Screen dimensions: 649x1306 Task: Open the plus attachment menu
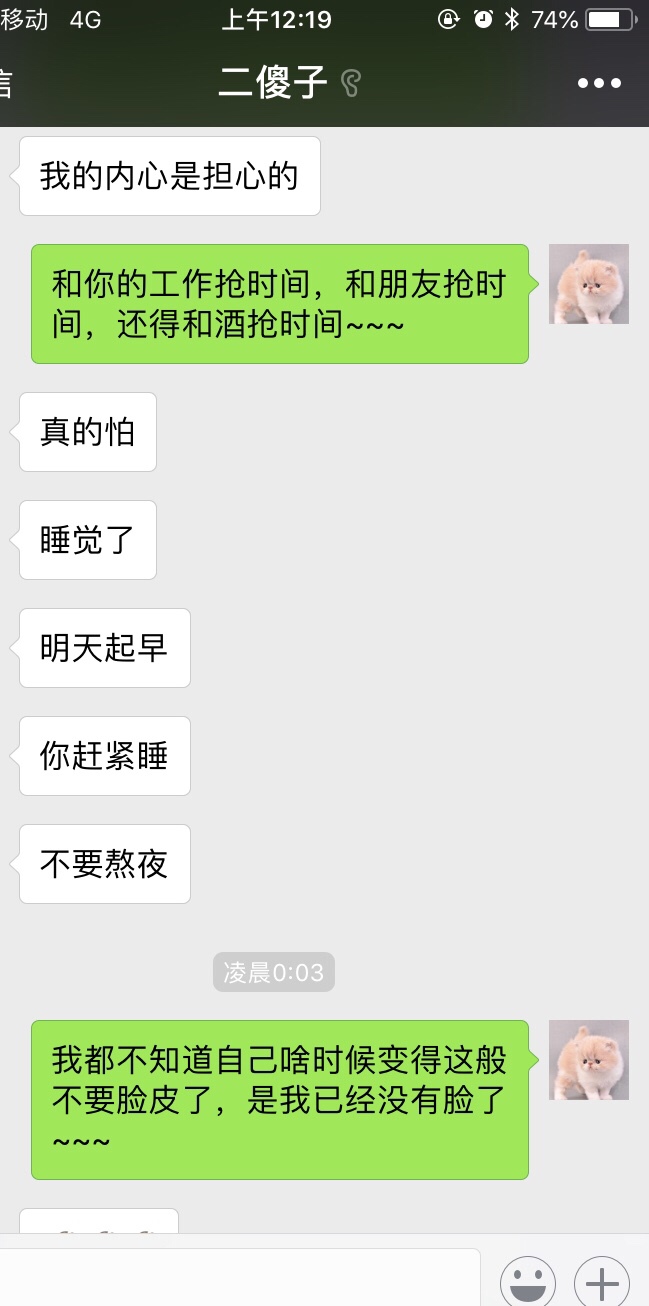coord(602,1281)
